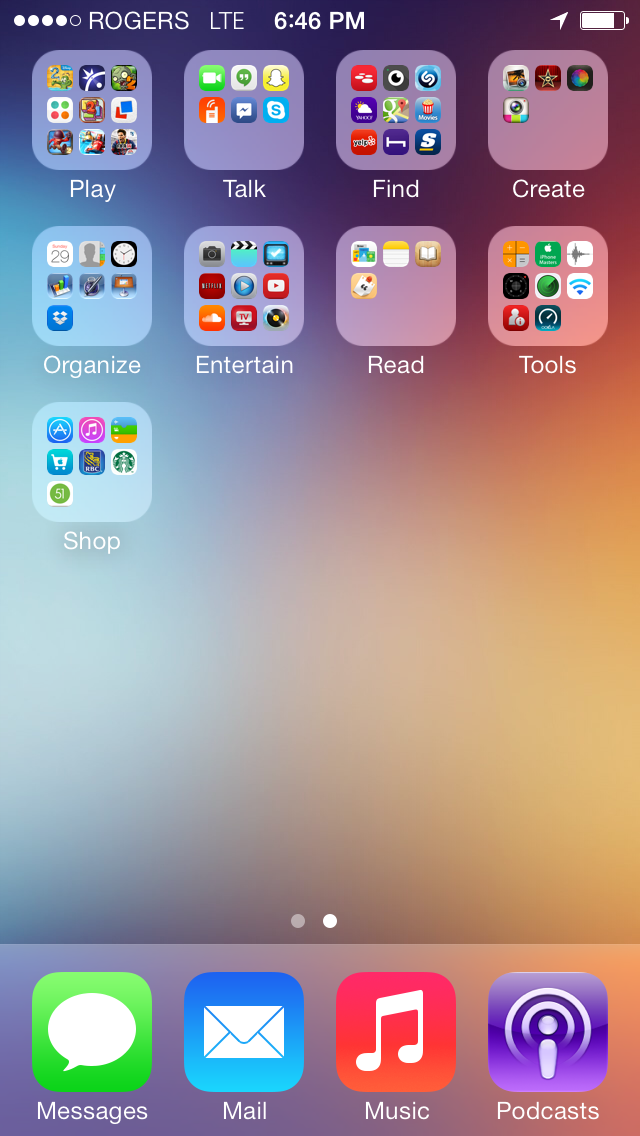This screenshot has height=1136, width=640.
Task: Open the Find folder
Action: (x=396, y=110)
